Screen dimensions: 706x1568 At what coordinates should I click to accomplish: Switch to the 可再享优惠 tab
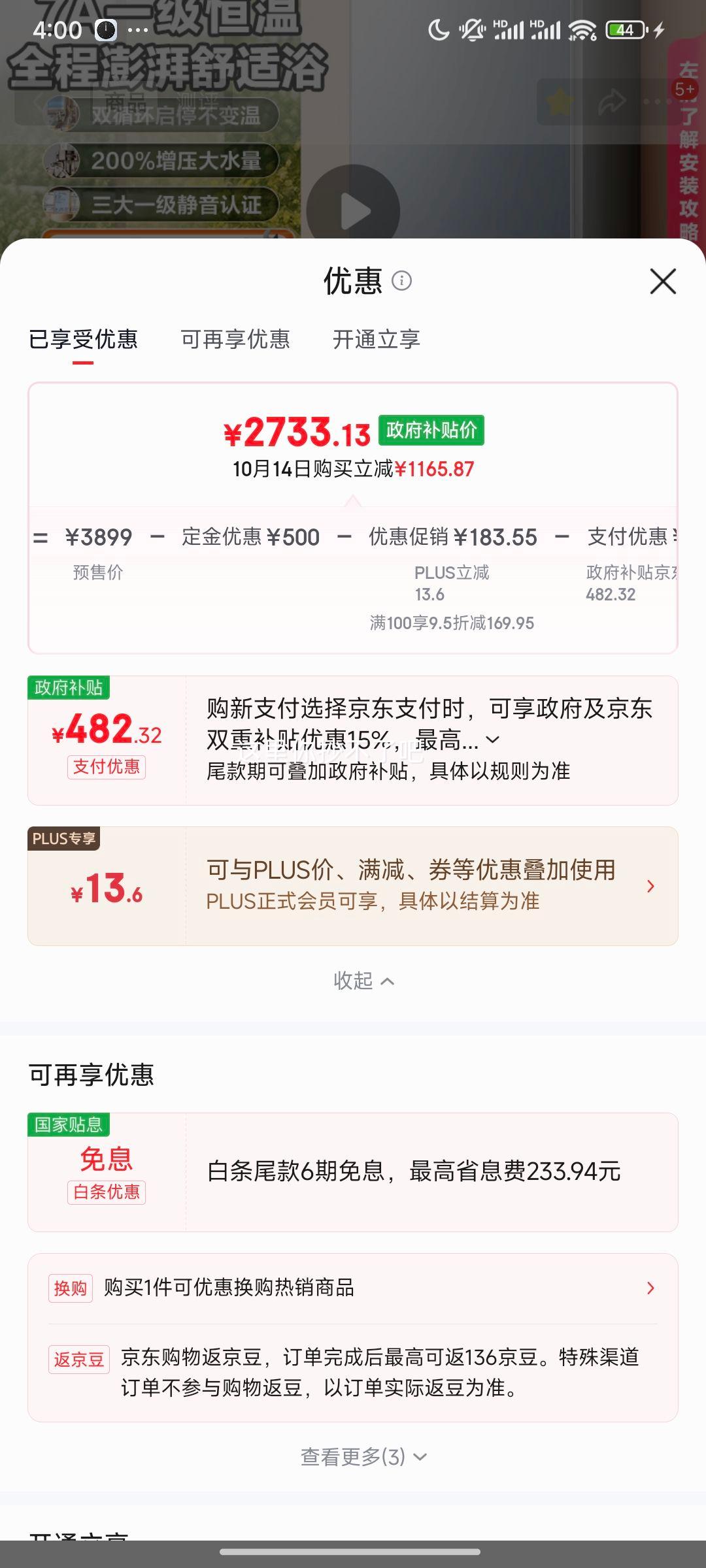tap(235, 340)
